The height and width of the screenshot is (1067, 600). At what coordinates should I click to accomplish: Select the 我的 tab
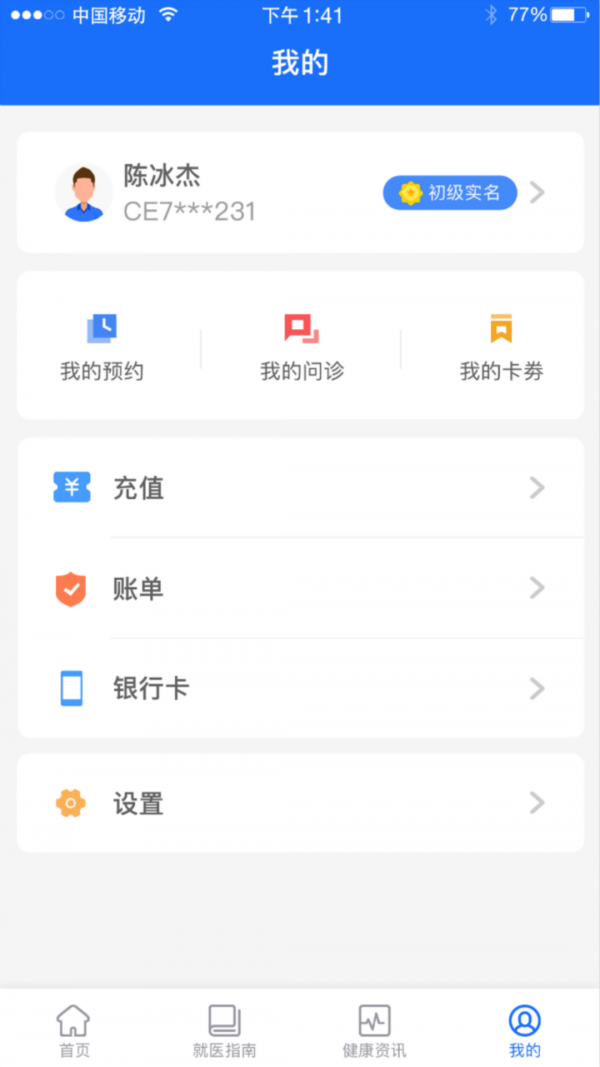(x=524, y=1030)
